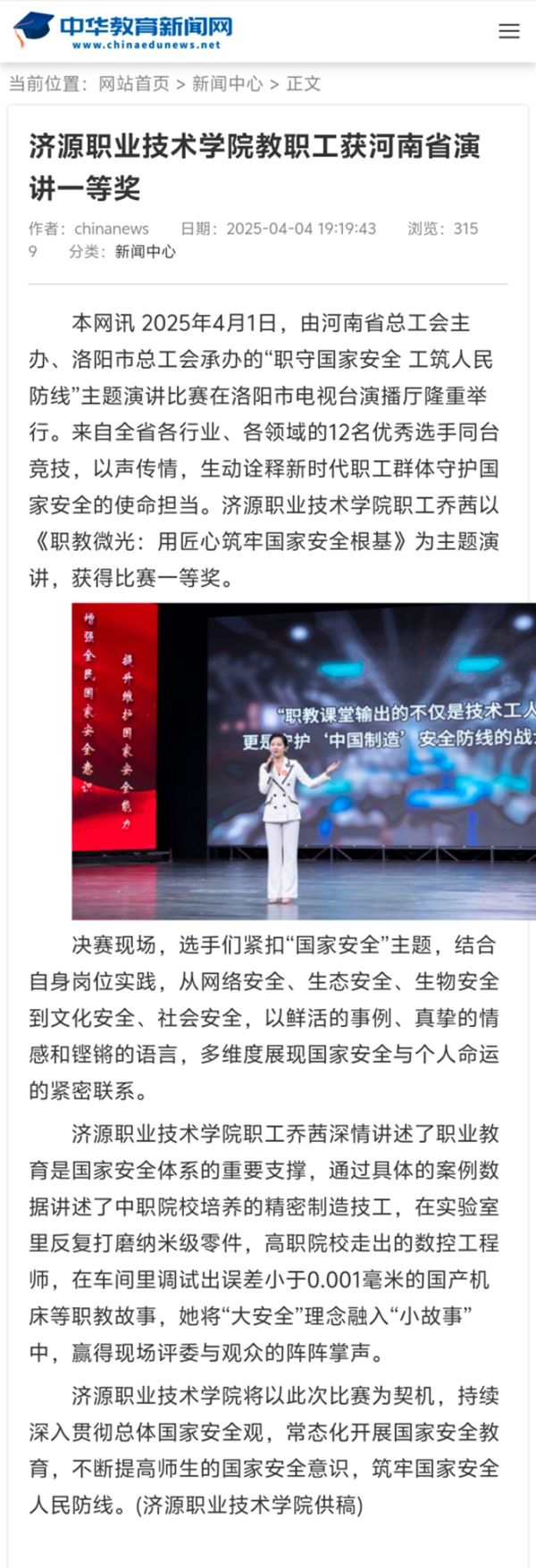
Task: Open the 新闻中心 category link under 分类
Action: click(145, 252)
